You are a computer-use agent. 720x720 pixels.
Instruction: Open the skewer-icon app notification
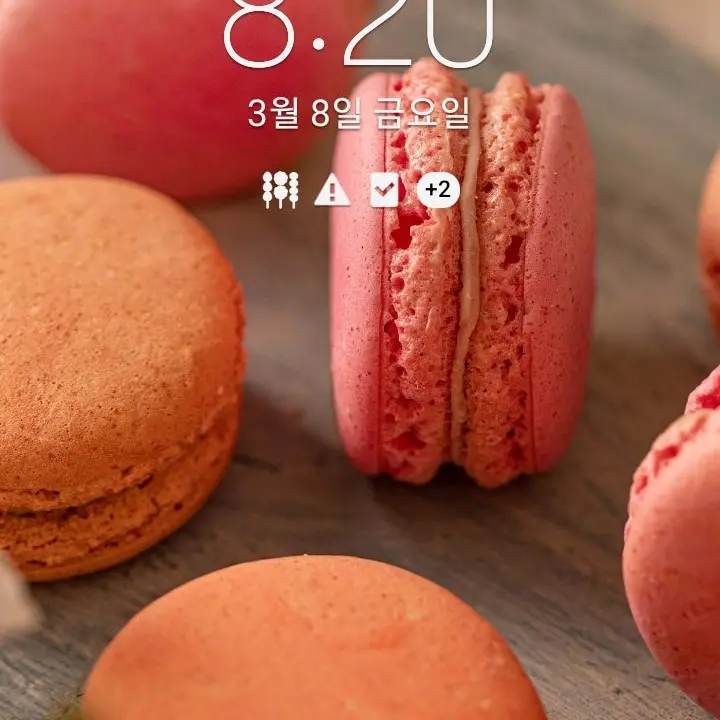280,189
